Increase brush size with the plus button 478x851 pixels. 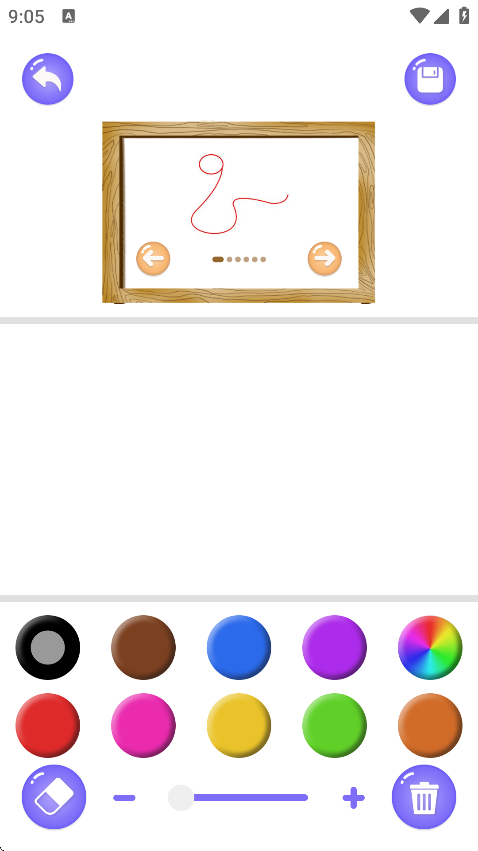354,798
